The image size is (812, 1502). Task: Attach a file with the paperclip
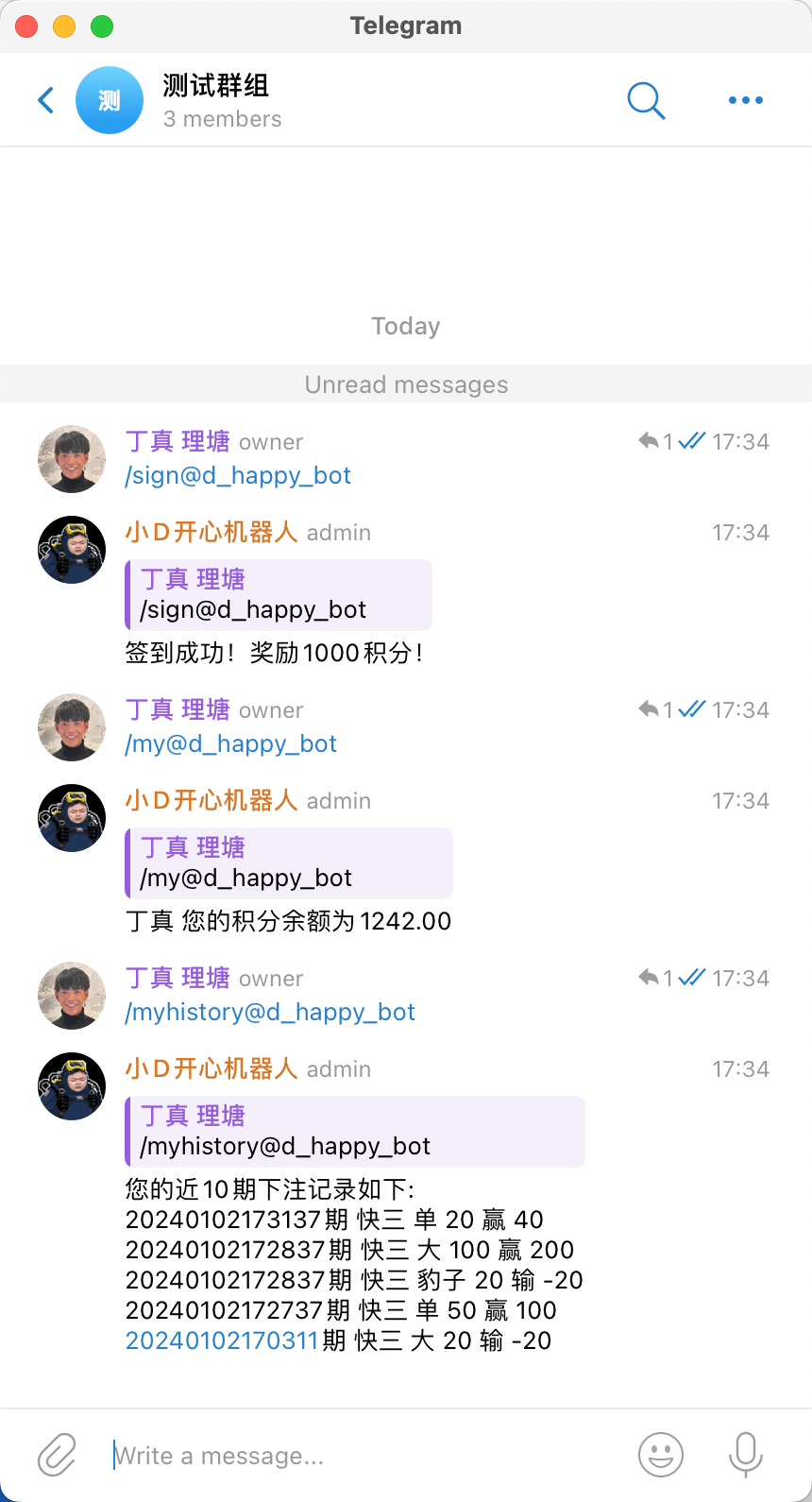(57, 1455)
